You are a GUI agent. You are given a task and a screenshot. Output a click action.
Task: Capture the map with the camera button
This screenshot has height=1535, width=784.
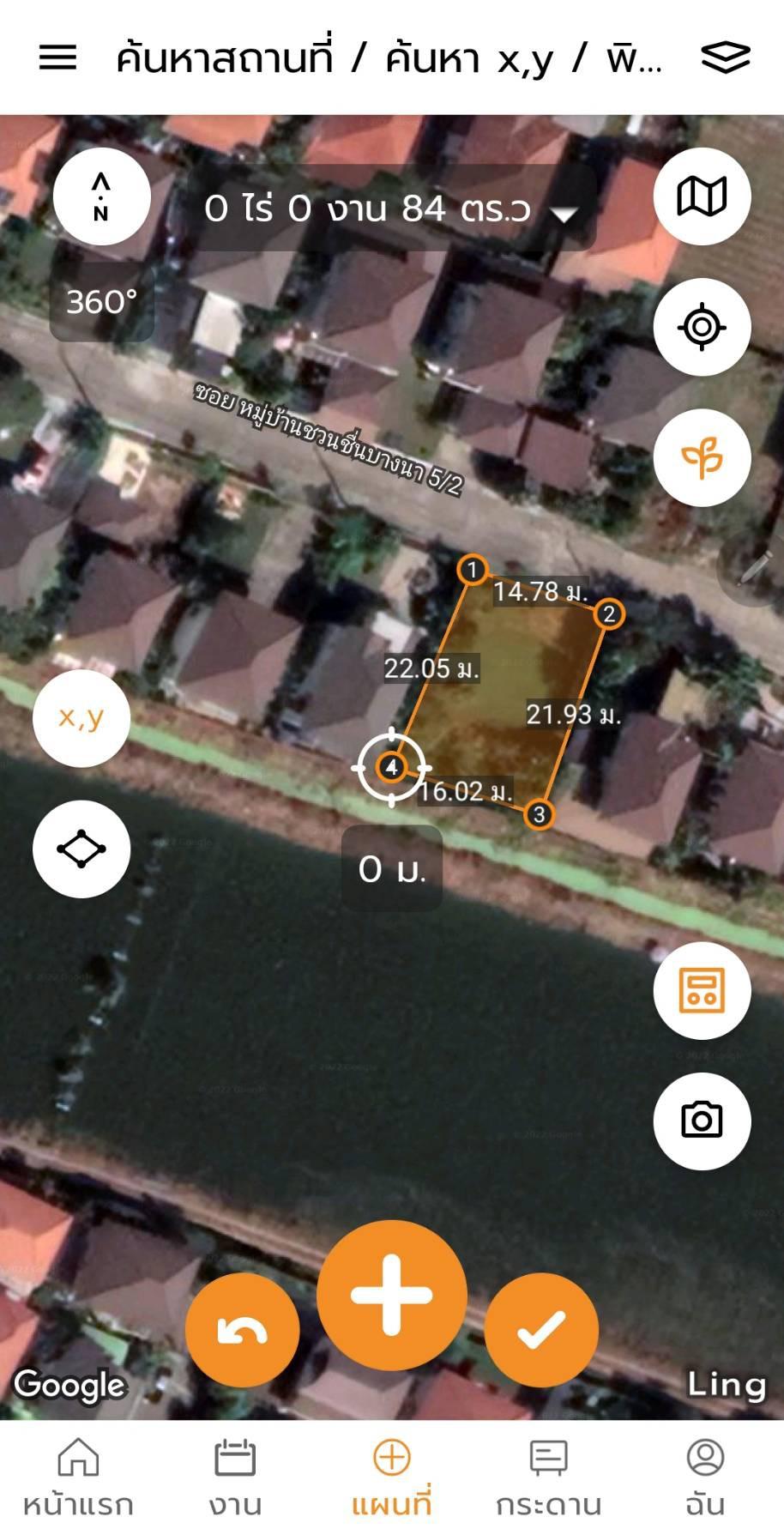tap(702, 1121)
